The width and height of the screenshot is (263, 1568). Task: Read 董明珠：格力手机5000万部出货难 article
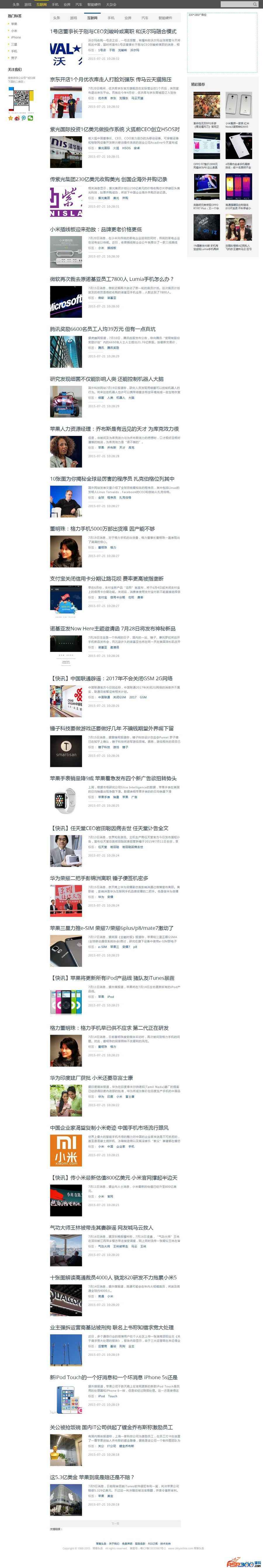click(x=102, y=528)
